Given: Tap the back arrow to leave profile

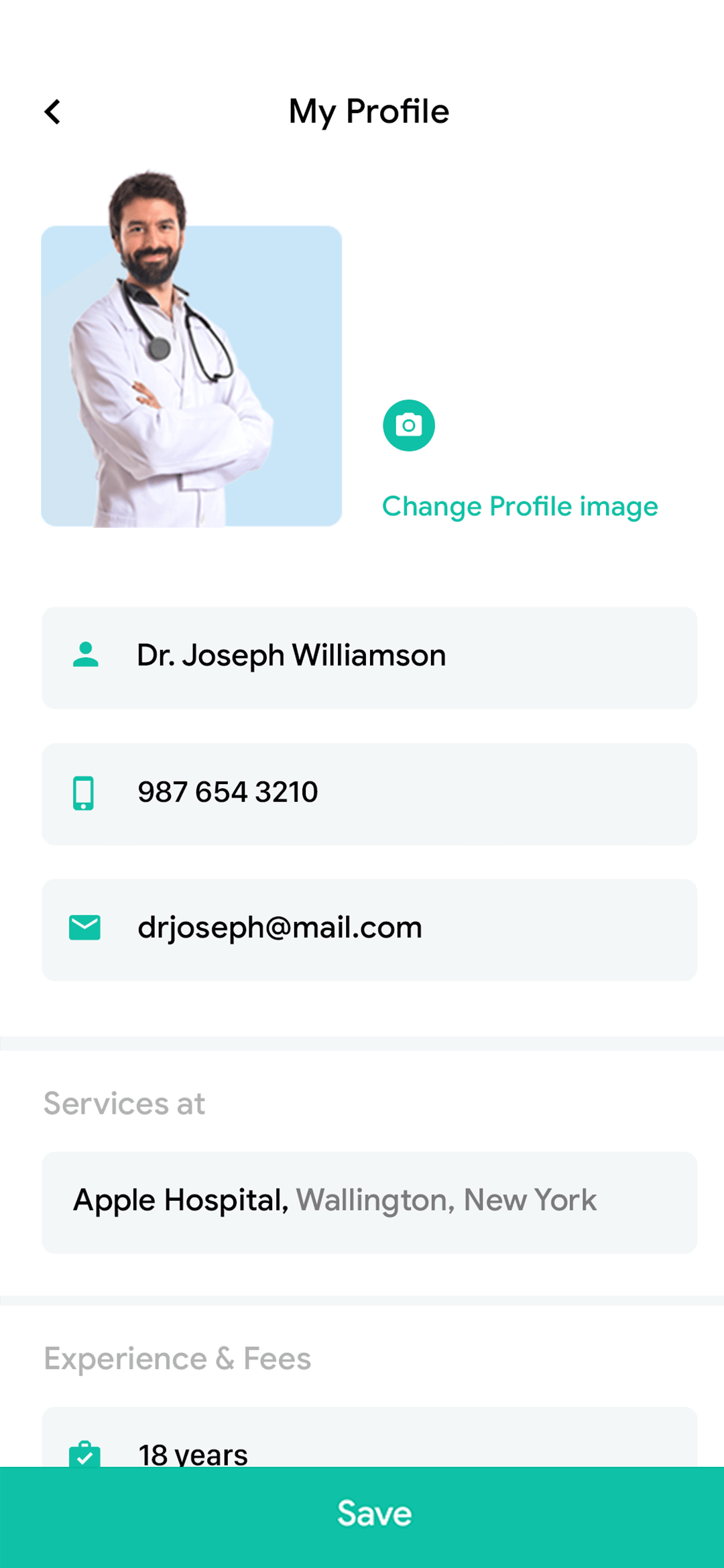Looking at the screenshot, I should coord(52,111).
